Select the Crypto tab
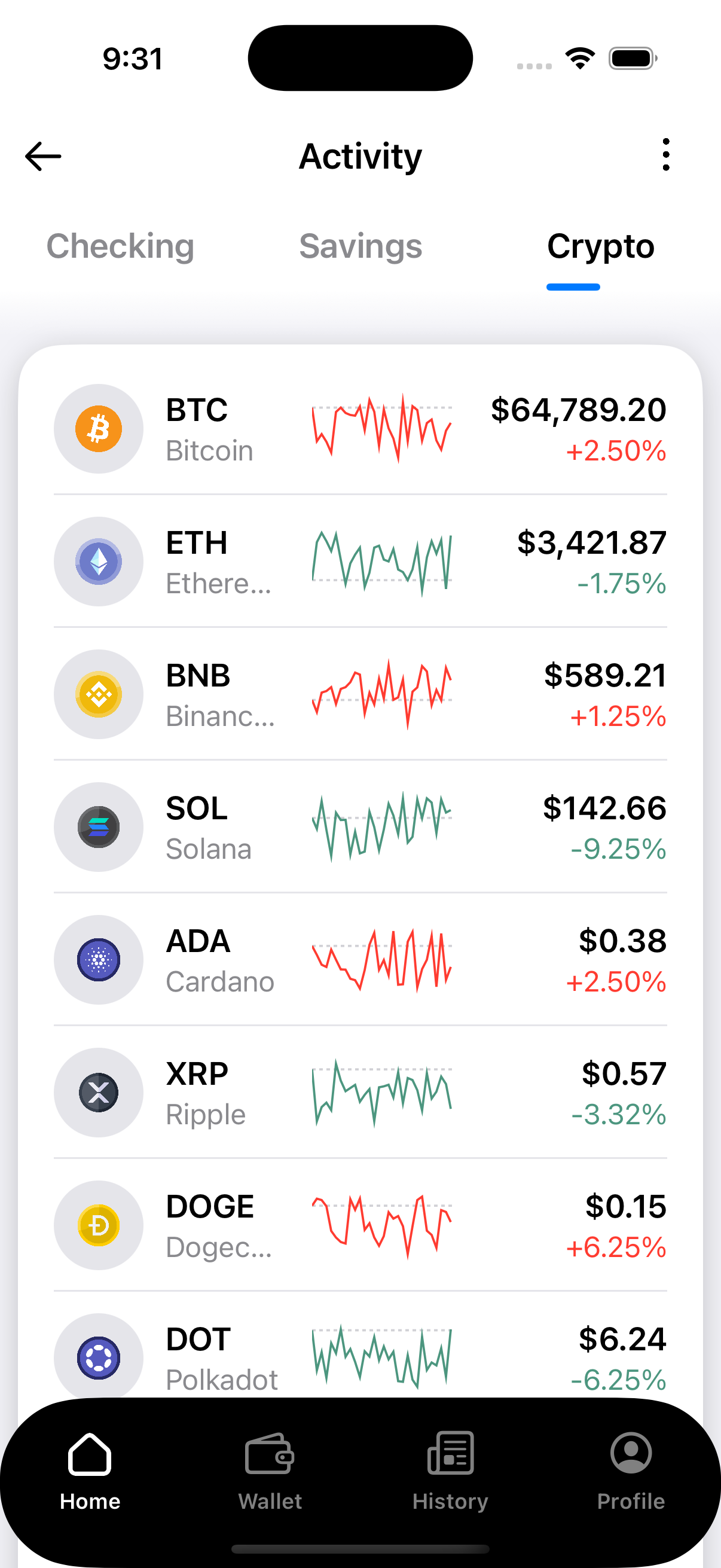This screenshot has height=1568, width=721. click(x=600, y=246)
